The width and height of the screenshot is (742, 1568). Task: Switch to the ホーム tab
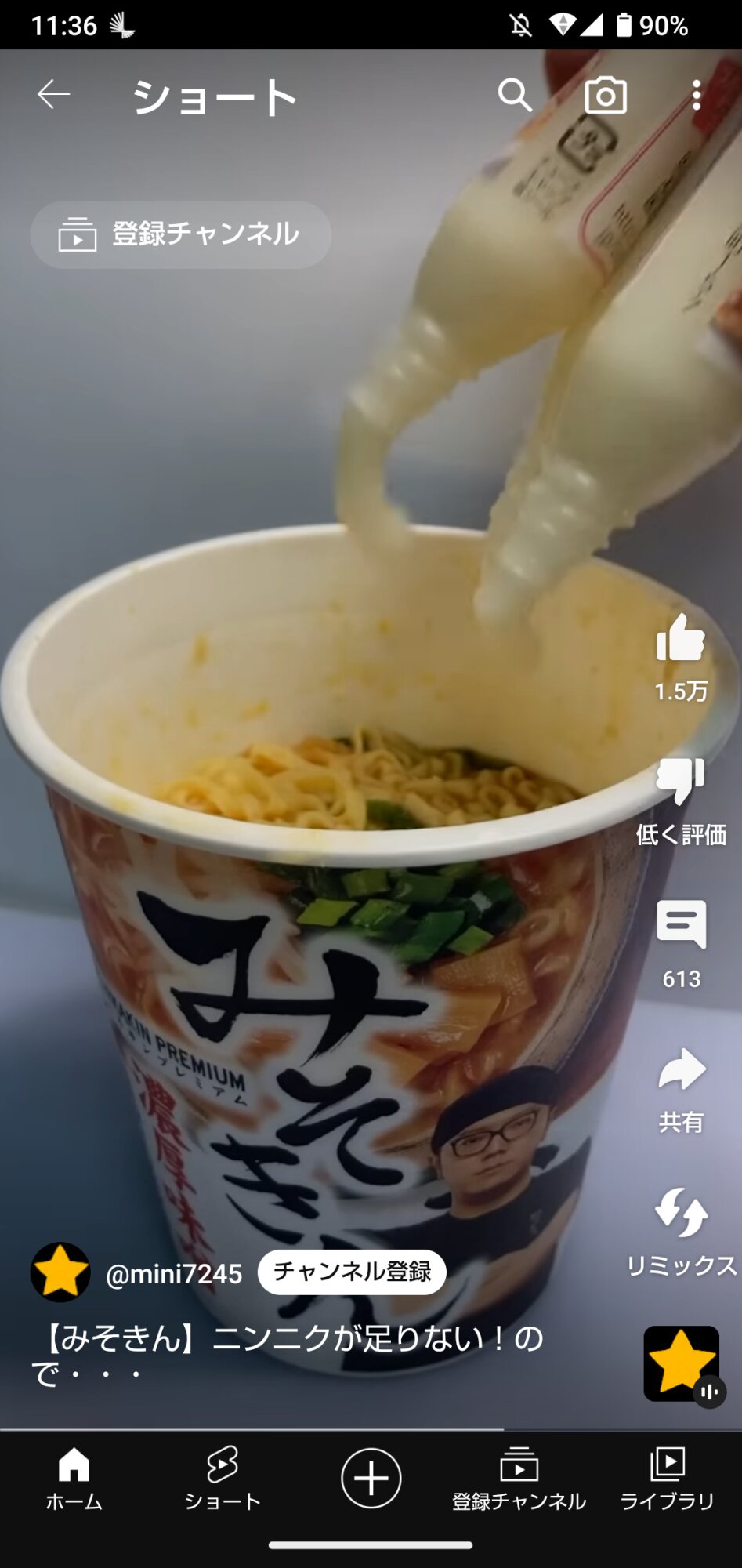74,1478
